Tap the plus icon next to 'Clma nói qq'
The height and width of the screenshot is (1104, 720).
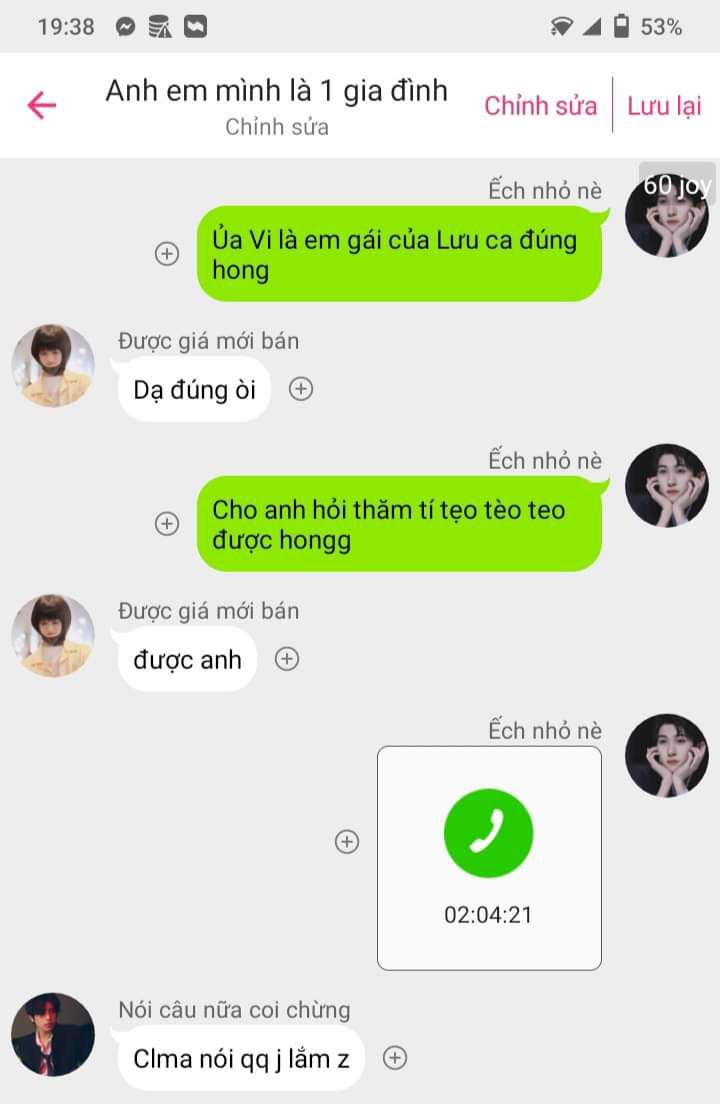[x=395, y=1058]
